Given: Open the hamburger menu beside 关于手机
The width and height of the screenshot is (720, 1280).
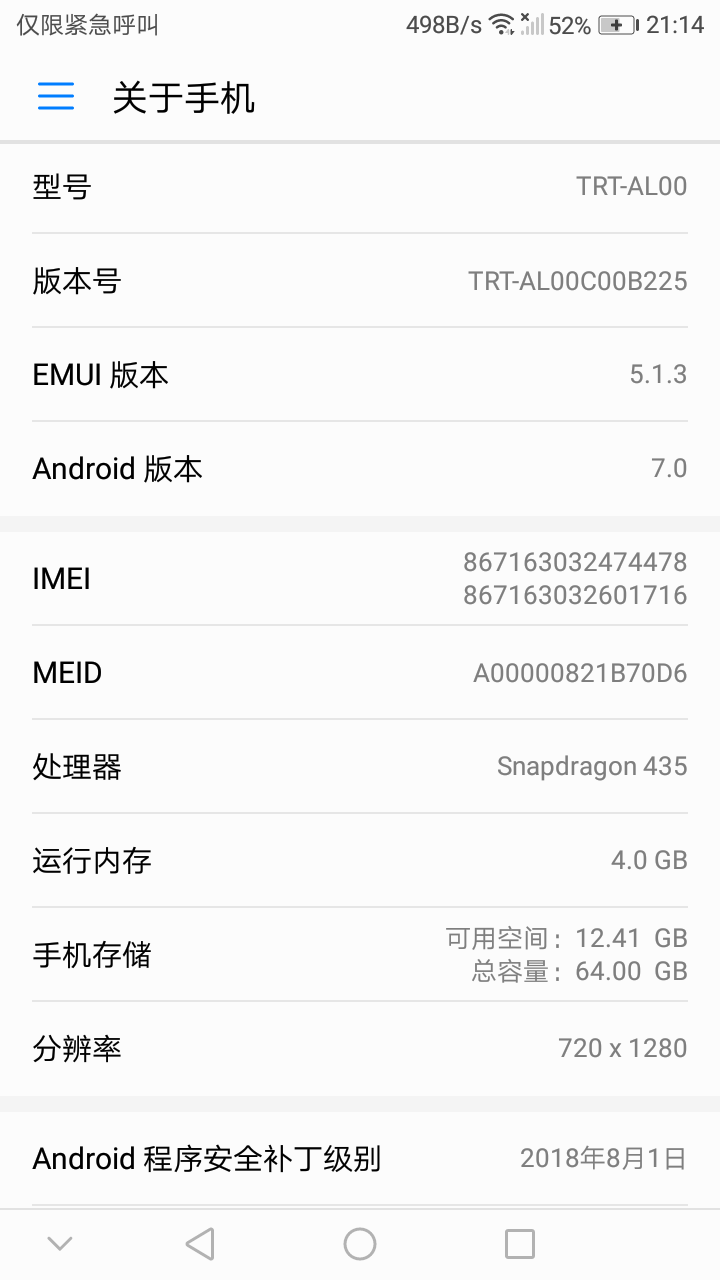Looking at the screenshot, I should click(56, 95).
